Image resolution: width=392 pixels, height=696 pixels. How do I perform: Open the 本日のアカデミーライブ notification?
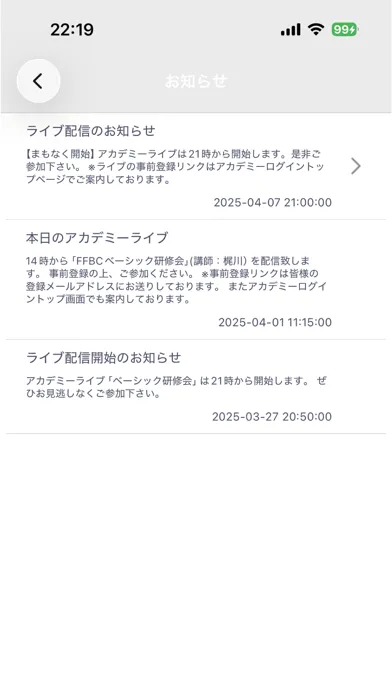click(x=196, y=280)
